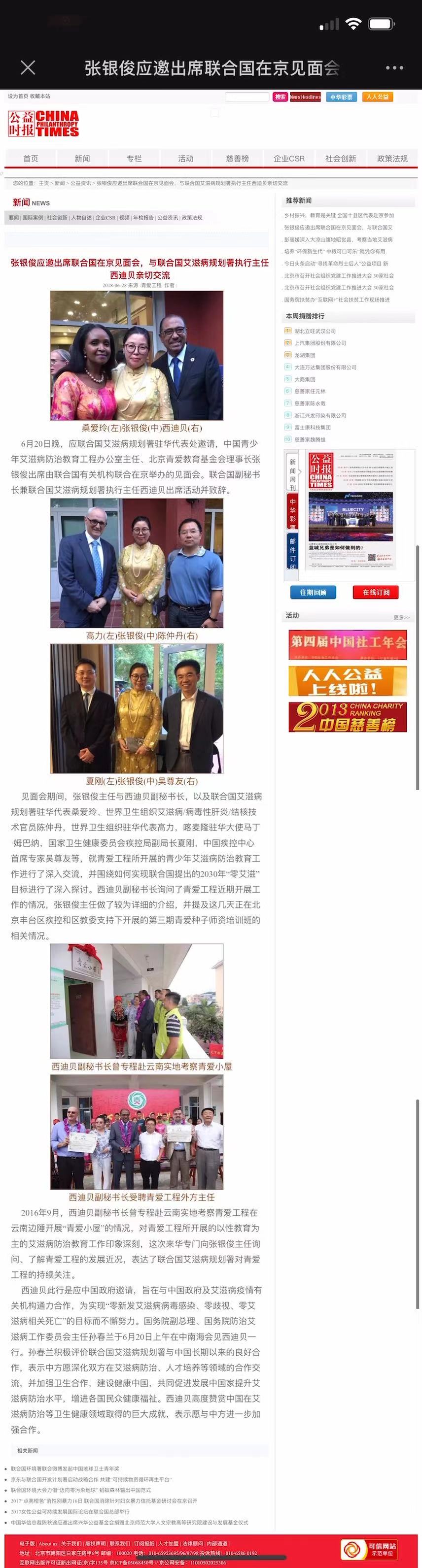Open the 人人公益上线啦 banner

click(x=348, y=681)
